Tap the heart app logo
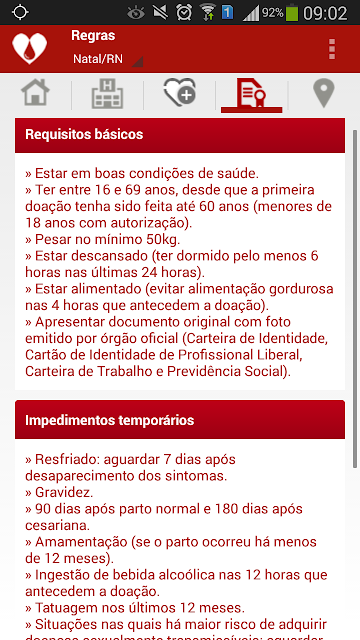 click(x=29, y=49)
